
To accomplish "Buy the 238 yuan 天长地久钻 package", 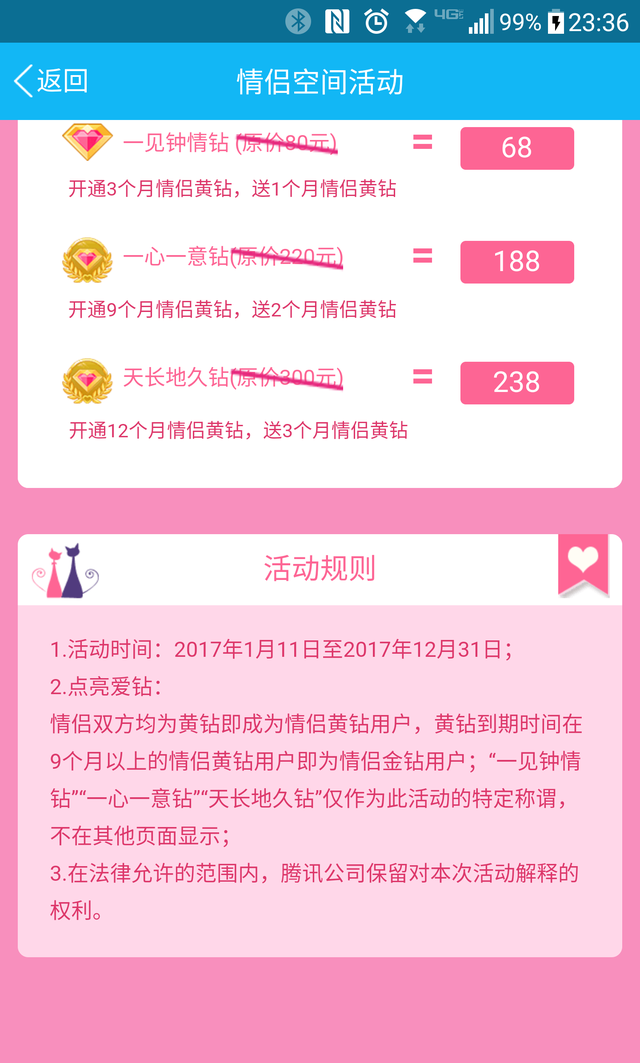I will (x=516, y=383).
